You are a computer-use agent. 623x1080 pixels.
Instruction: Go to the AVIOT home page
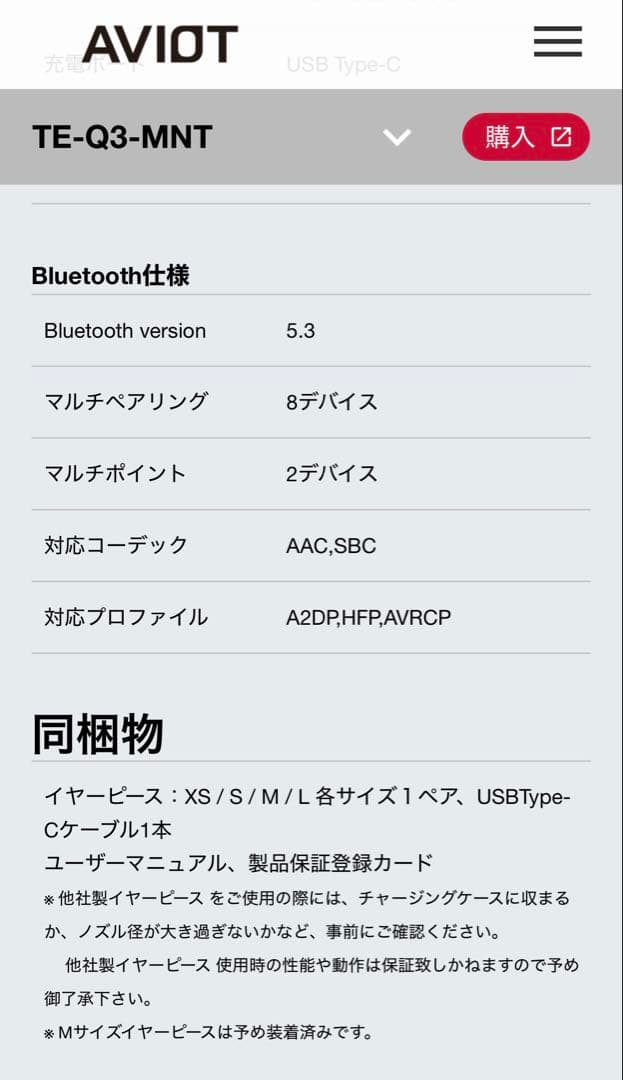(160, 44)
